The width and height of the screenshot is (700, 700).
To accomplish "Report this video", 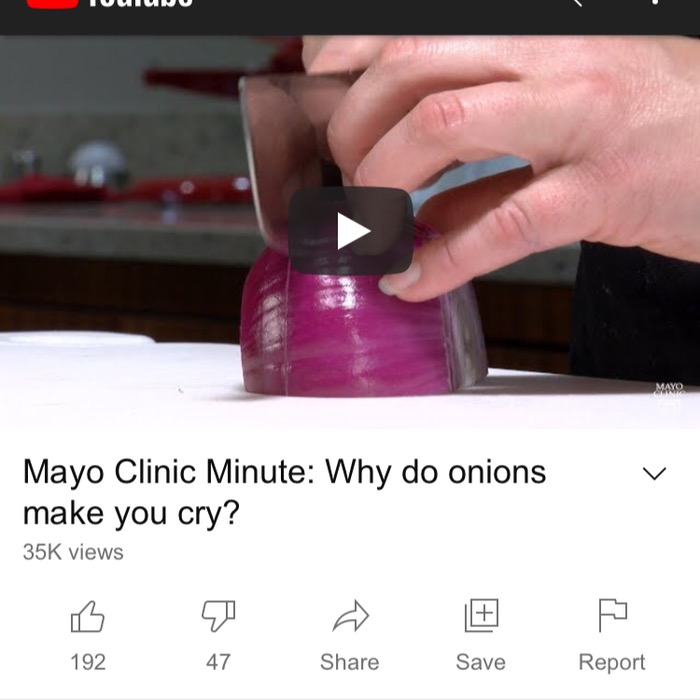I will click(612, 617).
